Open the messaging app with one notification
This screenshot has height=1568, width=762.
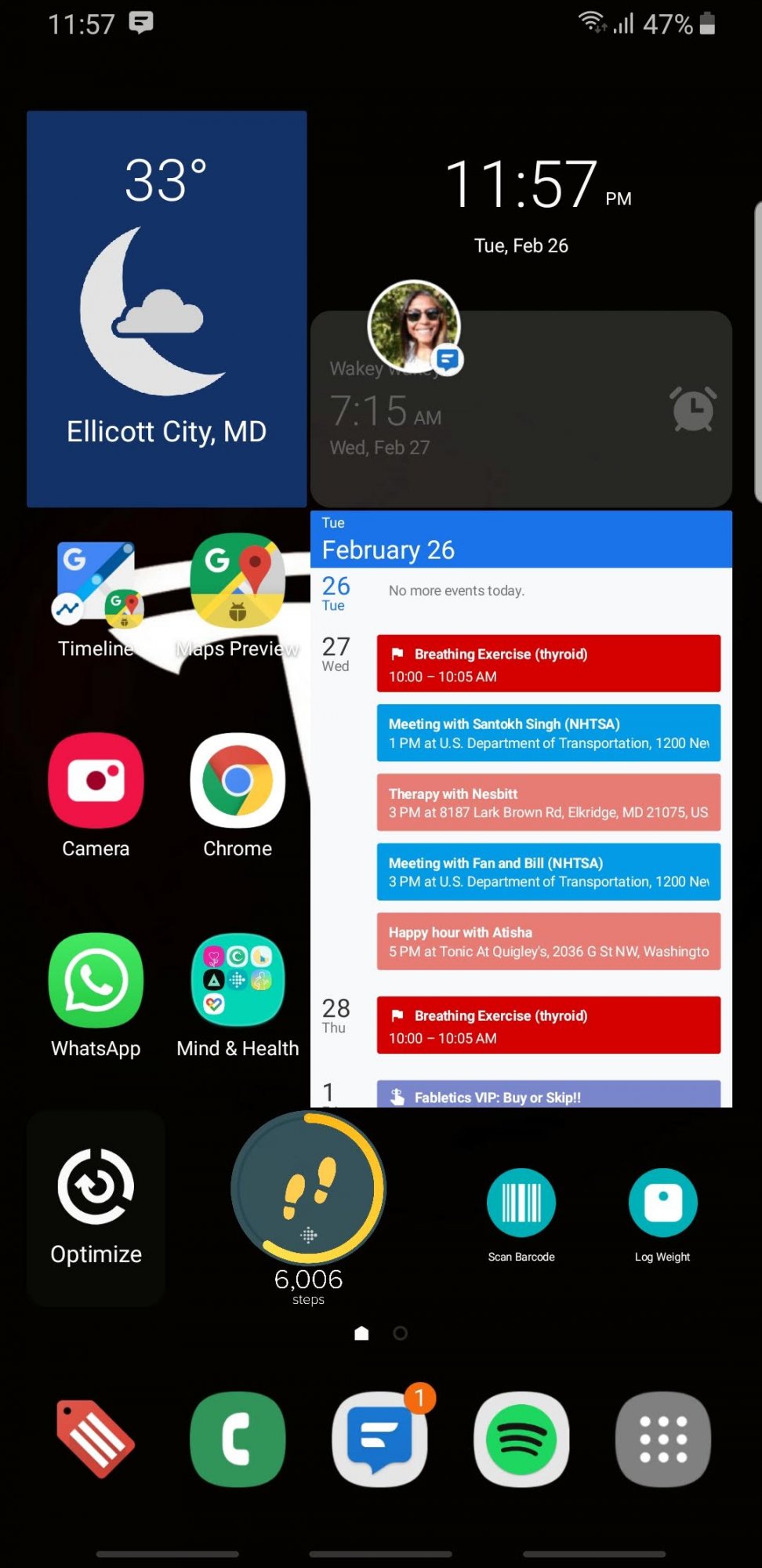[380, 1439]
